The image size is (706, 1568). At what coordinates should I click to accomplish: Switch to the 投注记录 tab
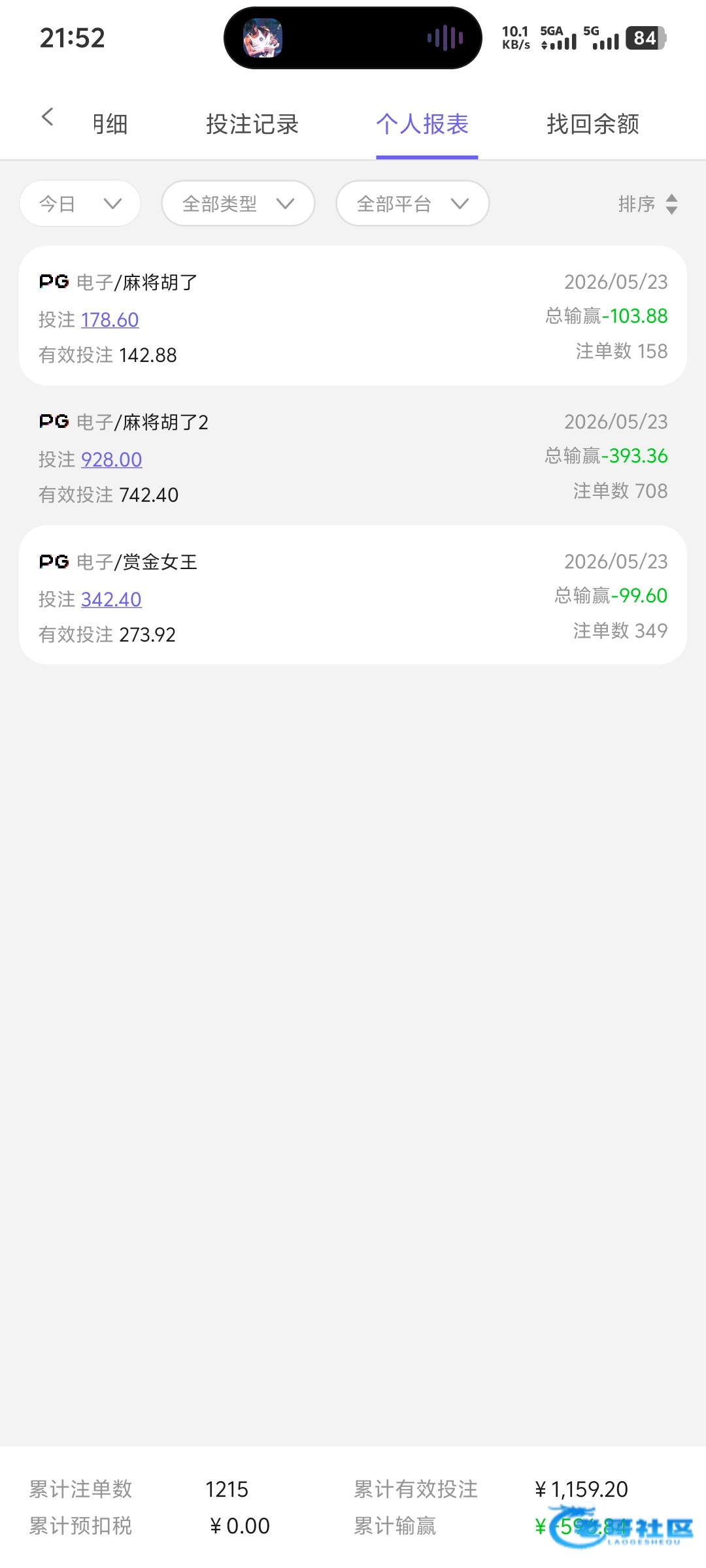click(252, 124)
